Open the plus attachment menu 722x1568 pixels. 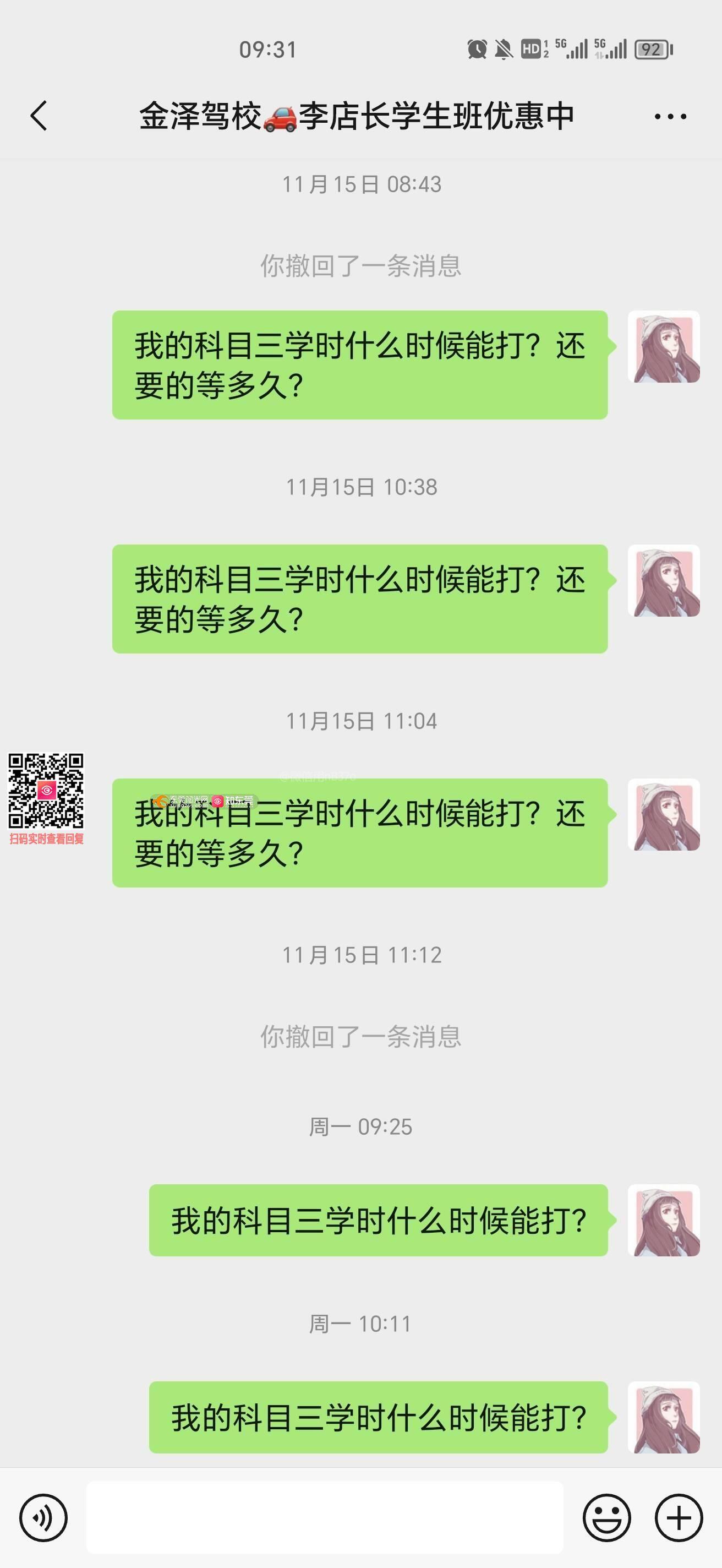[x=679, y=1517]
